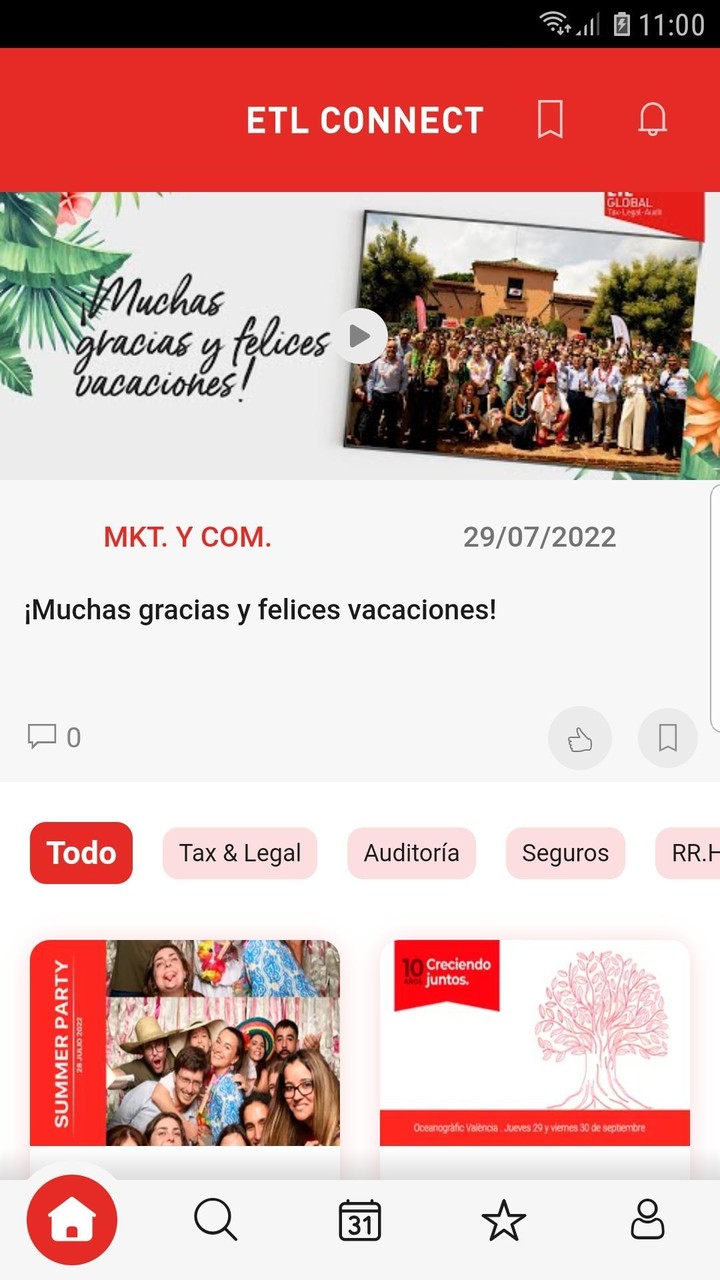Open the profile icon in bottom navigation
The width and height of the screenshot is (720, 1280).
tap(647, 1220)
